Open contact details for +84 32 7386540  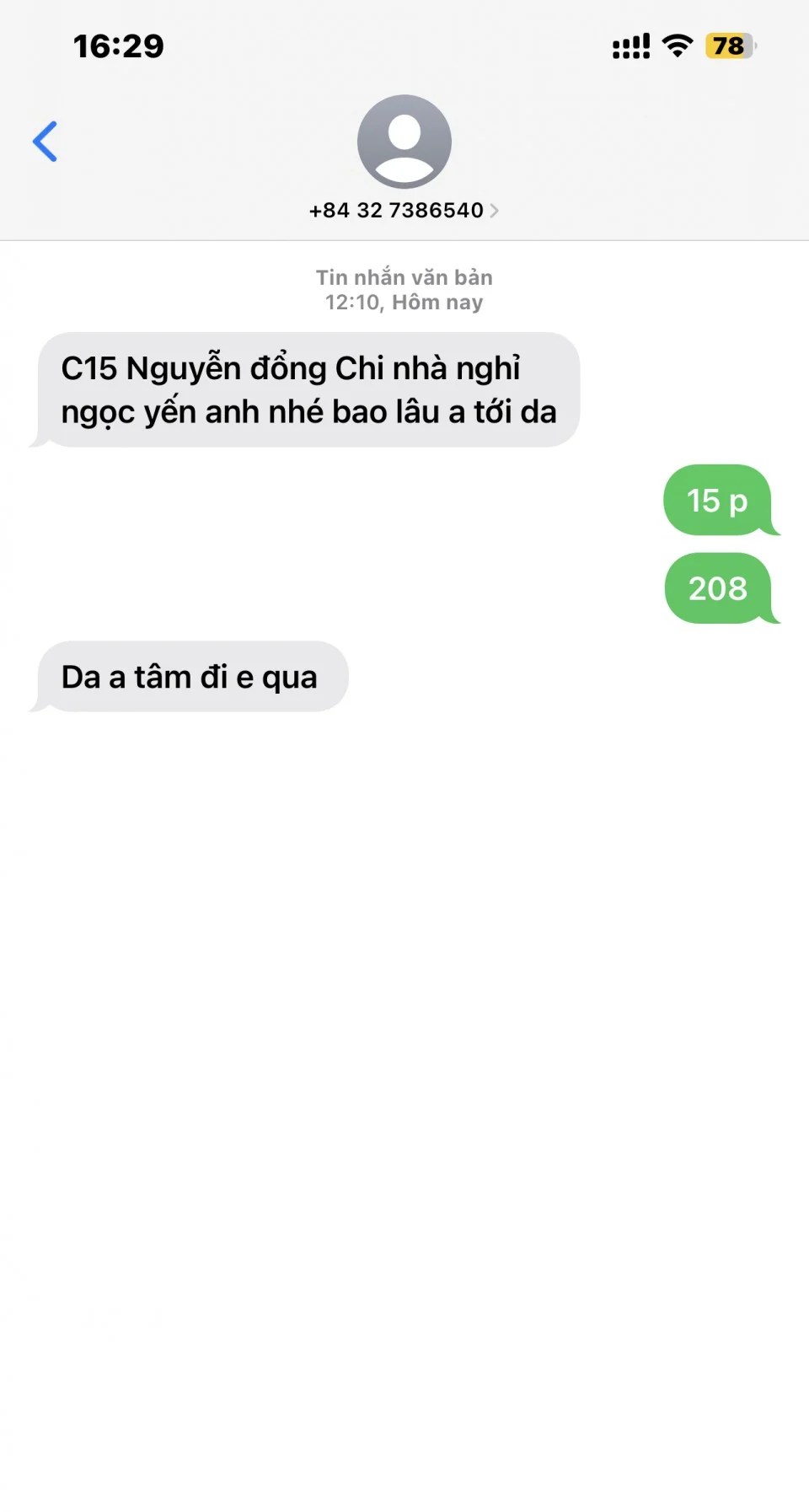pyautogui.click(x=404, y=210)
